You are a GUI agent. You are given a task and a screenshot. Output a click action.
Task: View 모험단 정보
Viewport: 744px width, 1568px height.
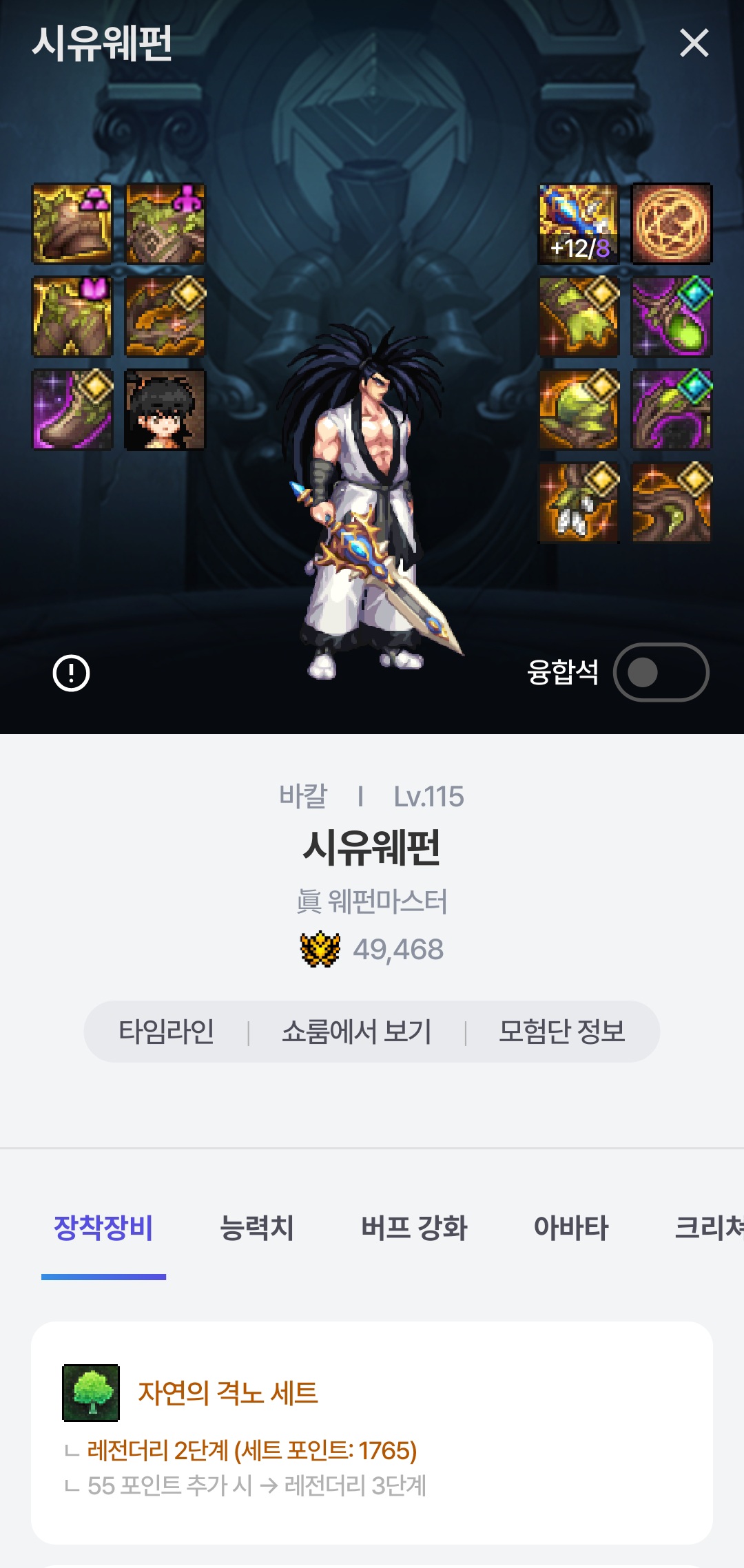pos(561,1032)
